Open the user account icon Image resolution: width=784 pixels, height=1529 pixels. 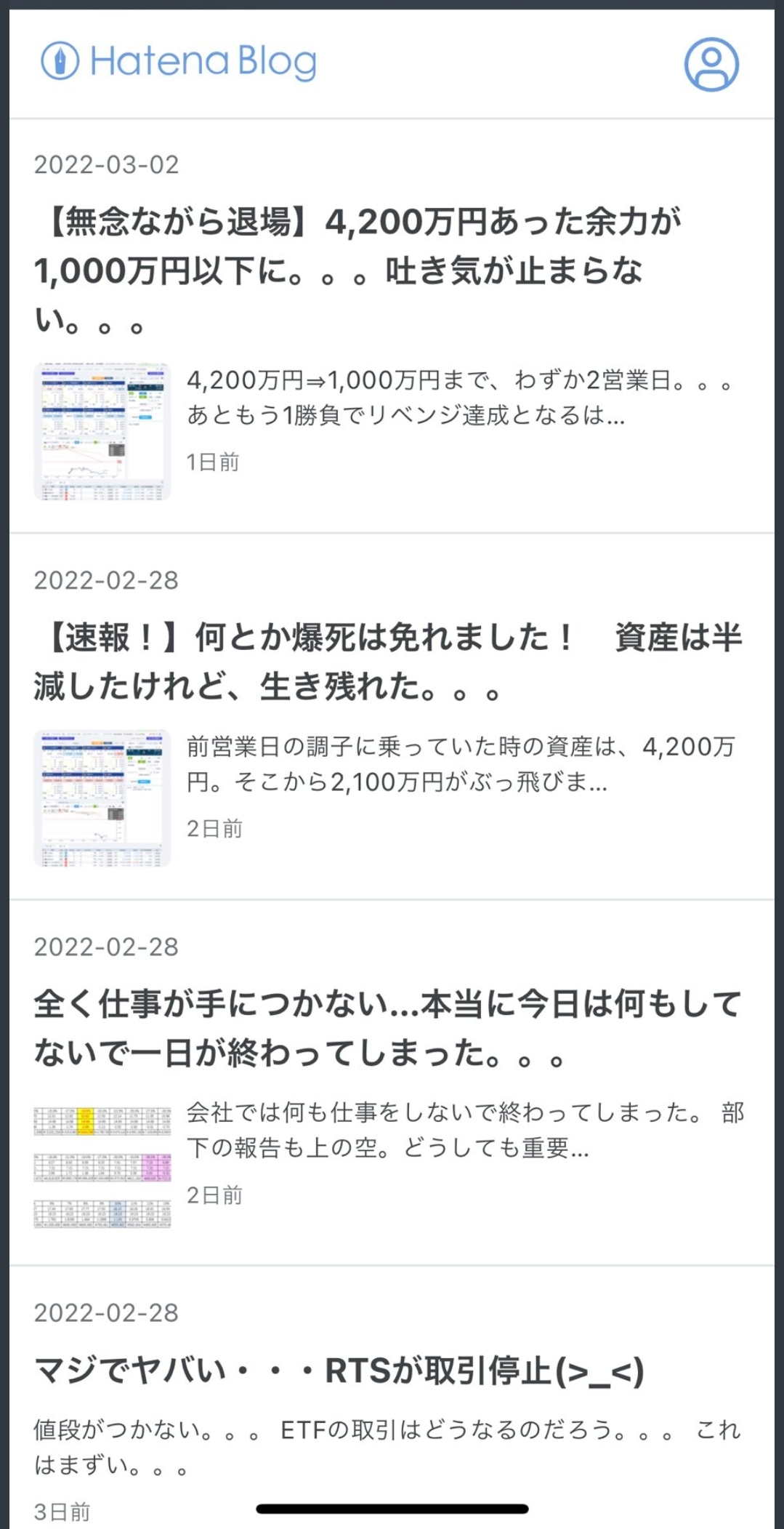tap(711, 64)
